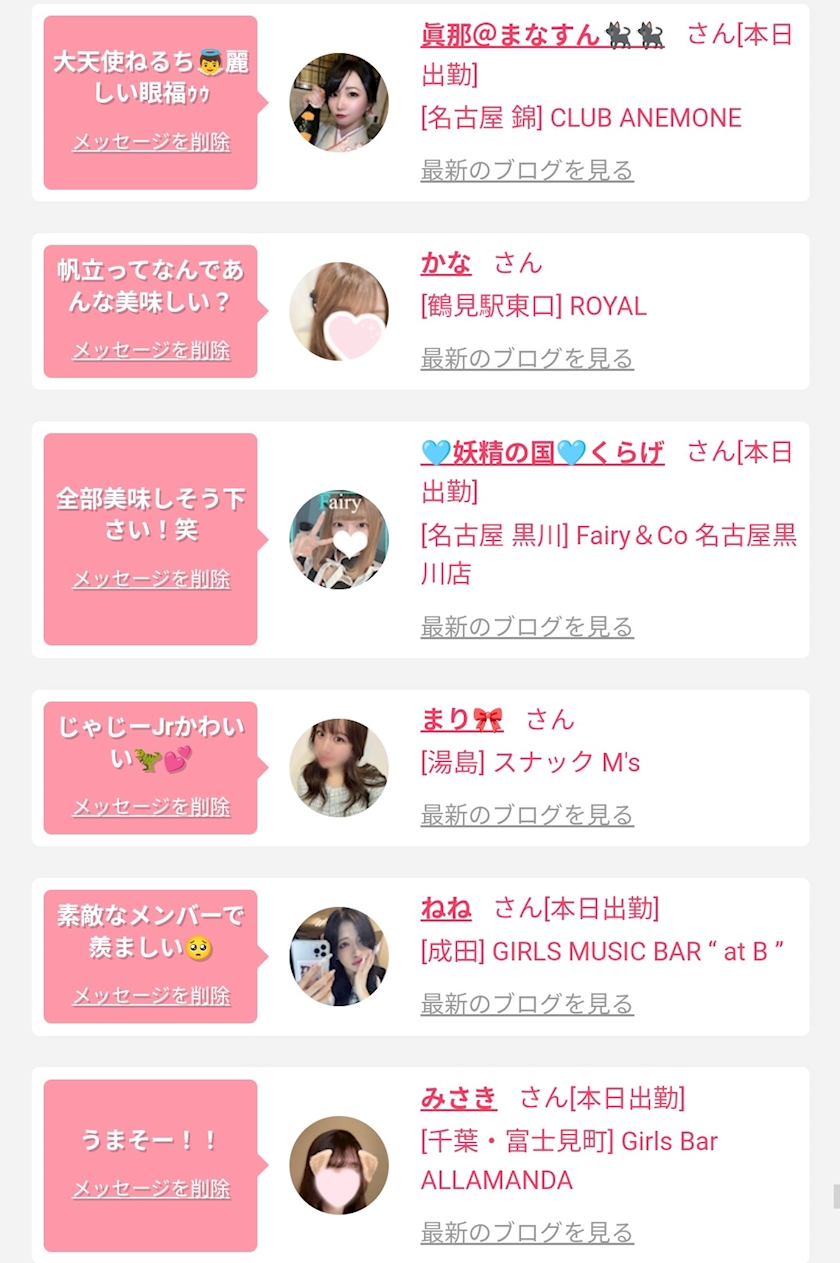Delete the message sent to ねね
This screenshot has width=840, height=1263.
coord(151,996)
